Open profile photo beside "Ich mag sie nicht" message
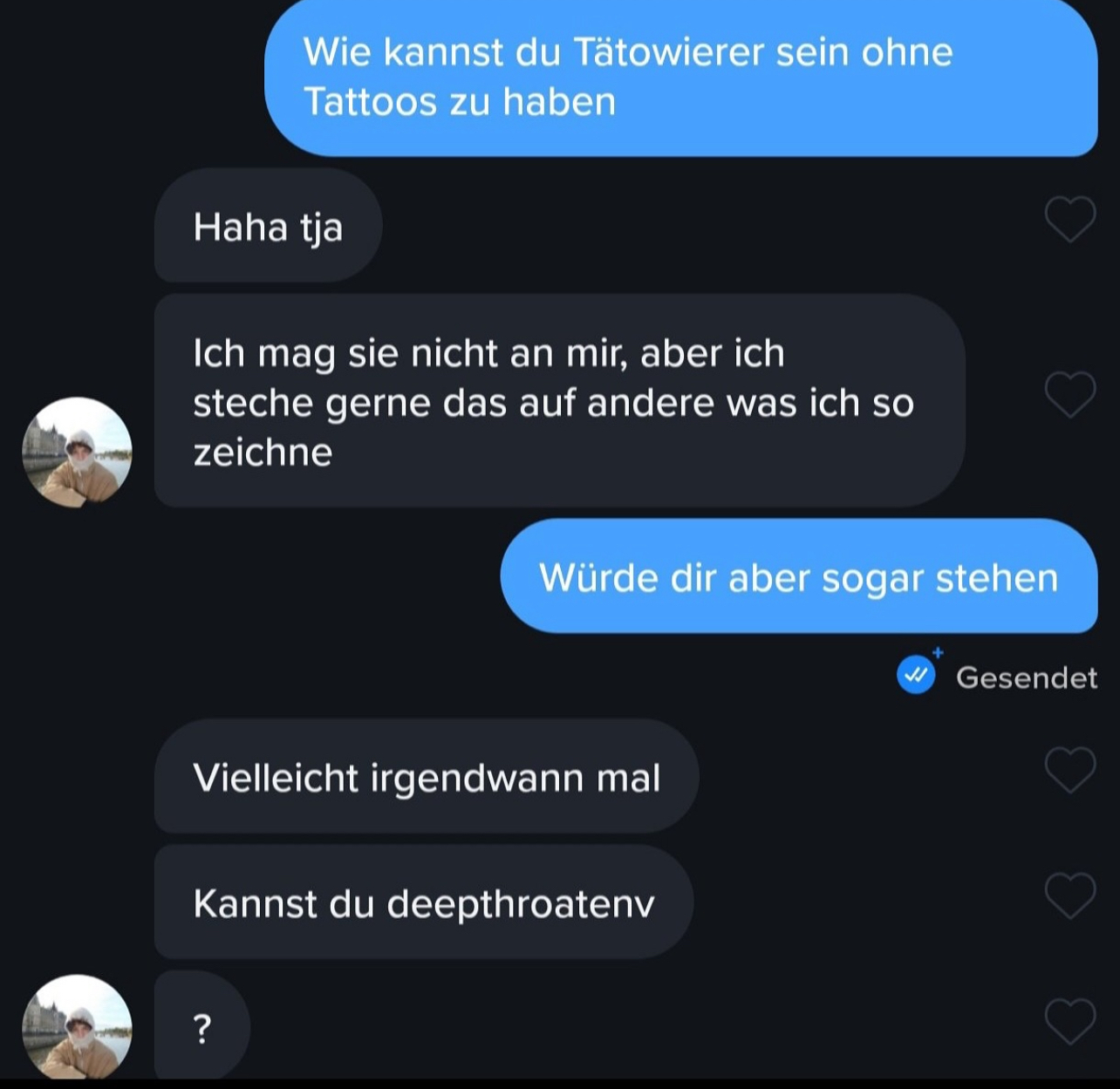1120x1089 pixels. (77, 452)
